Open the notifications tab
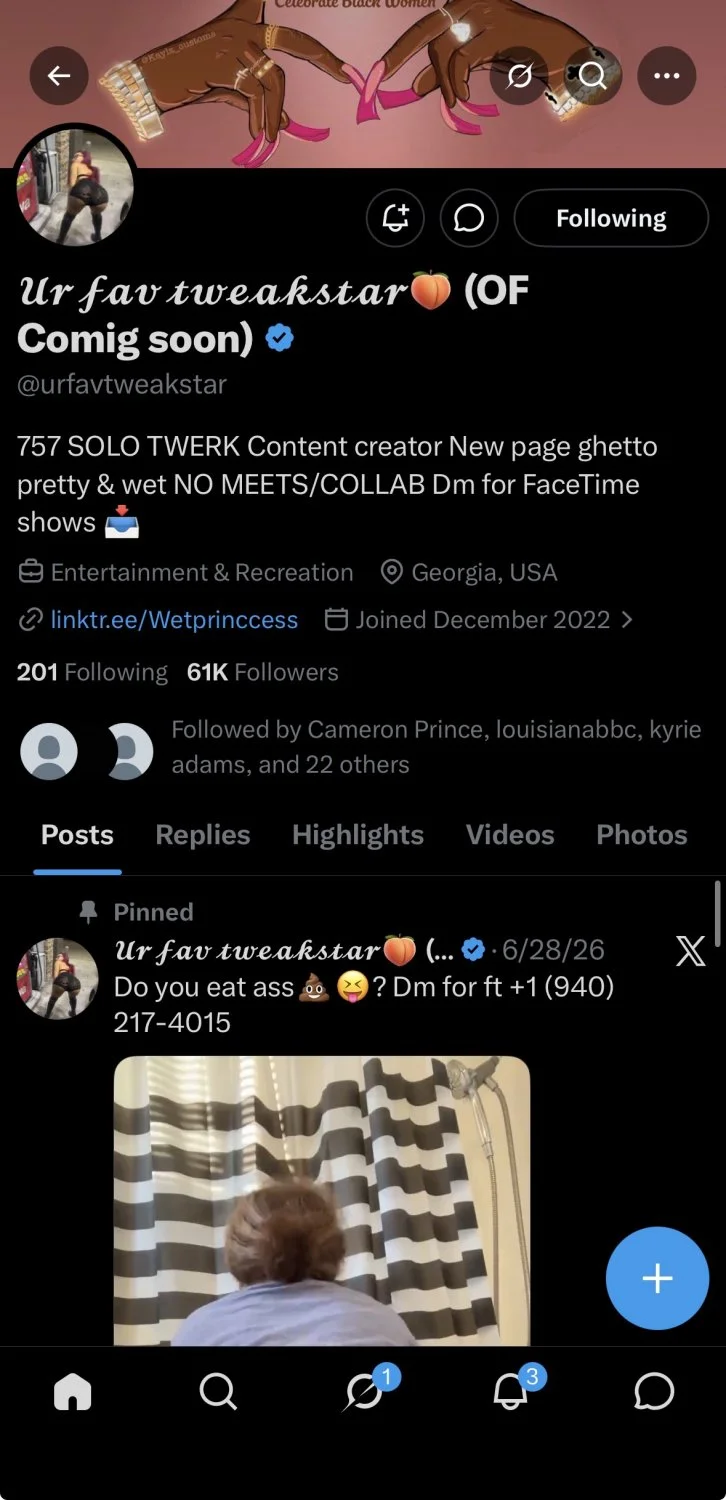 tap(511, 1390)
